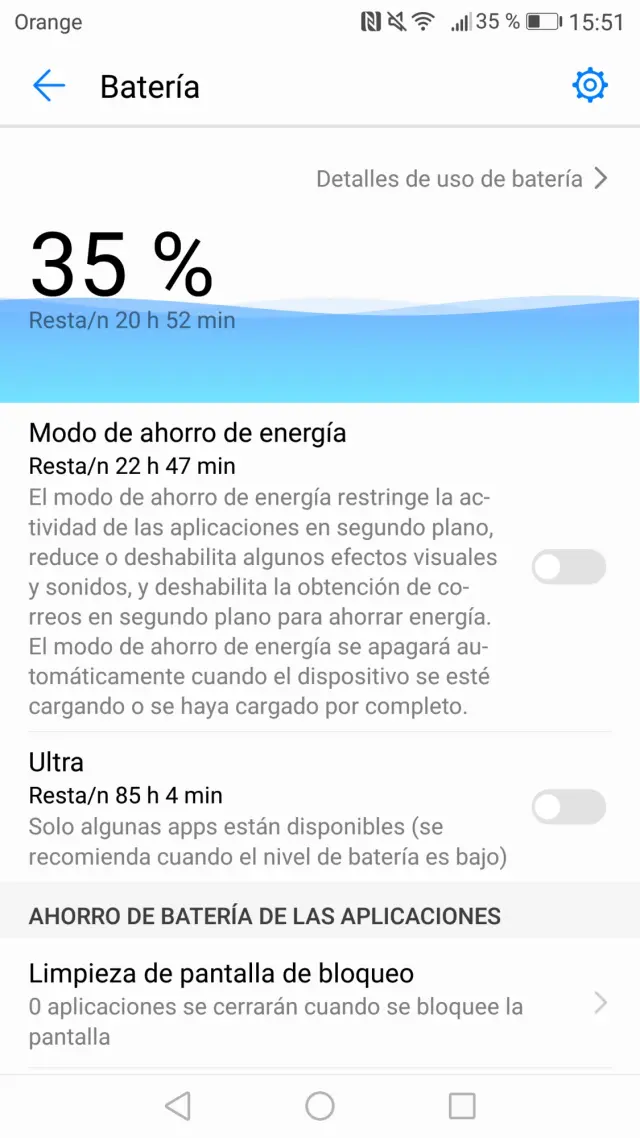Image resolution: width=640 pixels, height=1138 pixels.
Task: Enable Modo de ahorro de energía switch
Action: (x=568, y=567)
